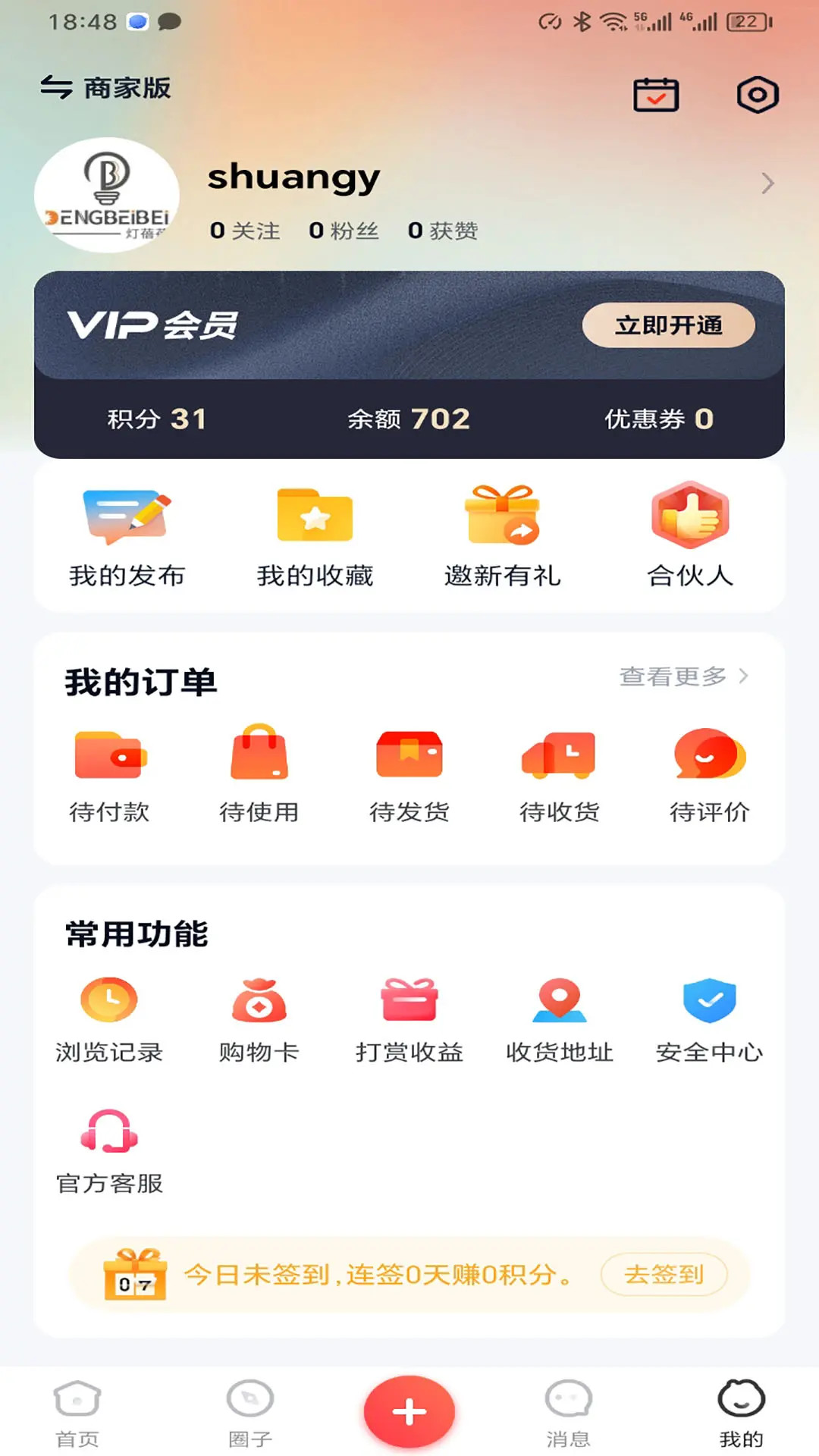819x1456 pixels.
Task: Tap 去签到 to check in today
Action: (x=663, y=1275)
